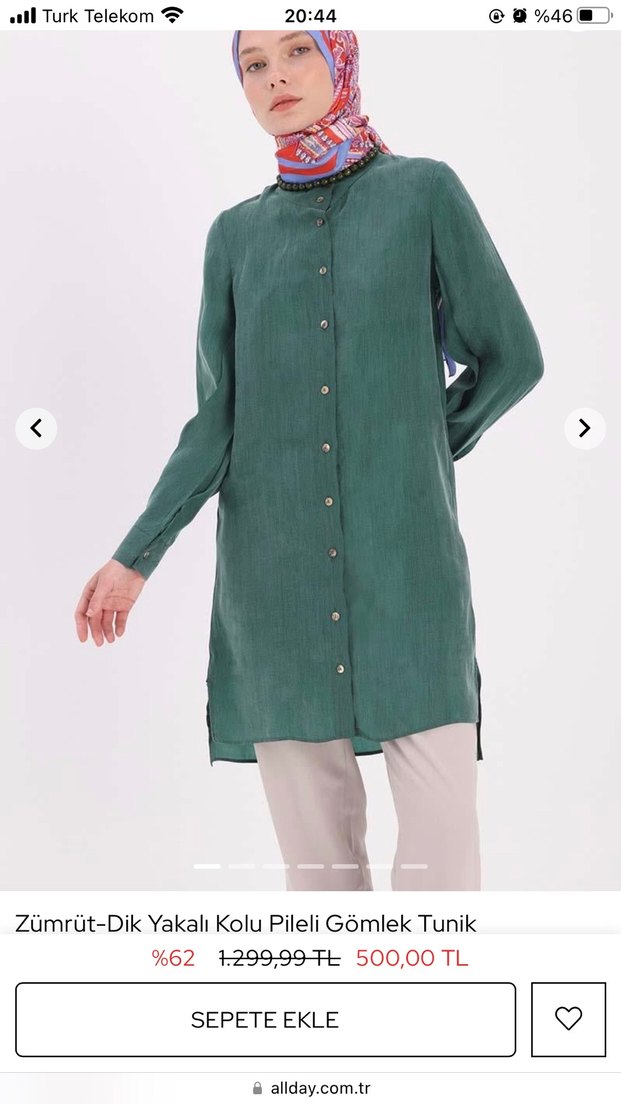The height and width of the screenshot is (1104, 621).
Task: Tap the SEPETE EKLE button
Action: pyautogui.click(x=265, y=1019)
